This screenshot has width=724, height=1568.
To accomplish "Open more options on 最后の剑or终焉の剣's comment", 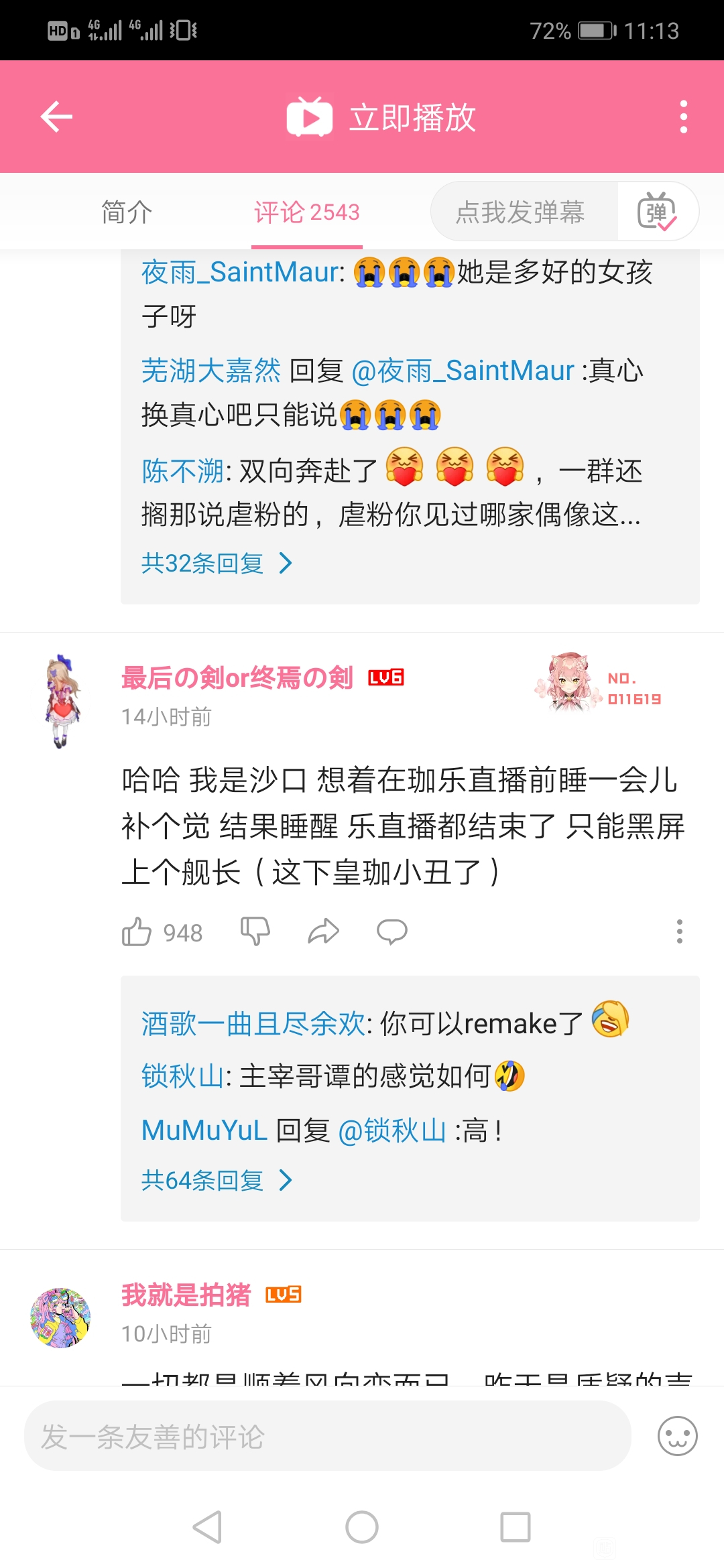I will pos(679,931).
